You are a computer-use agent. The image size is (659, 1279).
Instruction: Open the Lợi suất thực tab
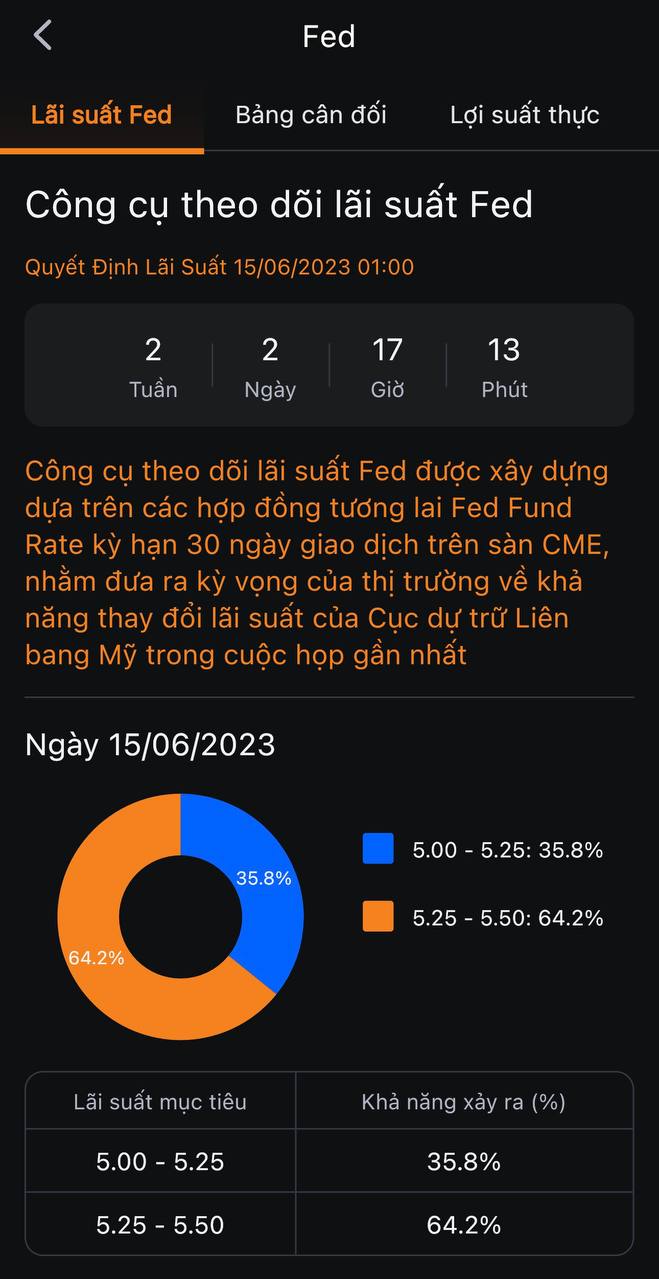(525, 115)
